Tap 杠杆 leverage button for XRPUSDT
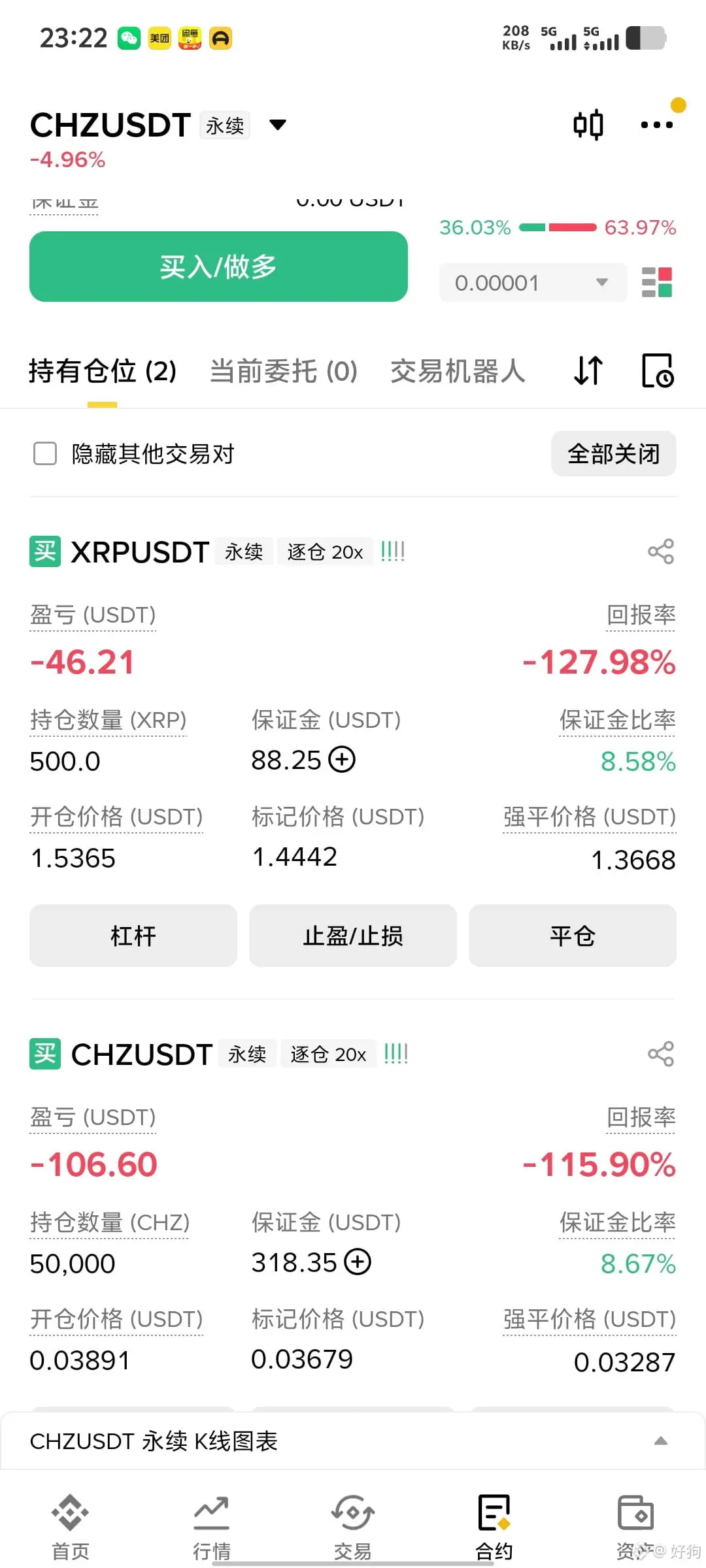The image size is (706, 1568). click(133, 936)
